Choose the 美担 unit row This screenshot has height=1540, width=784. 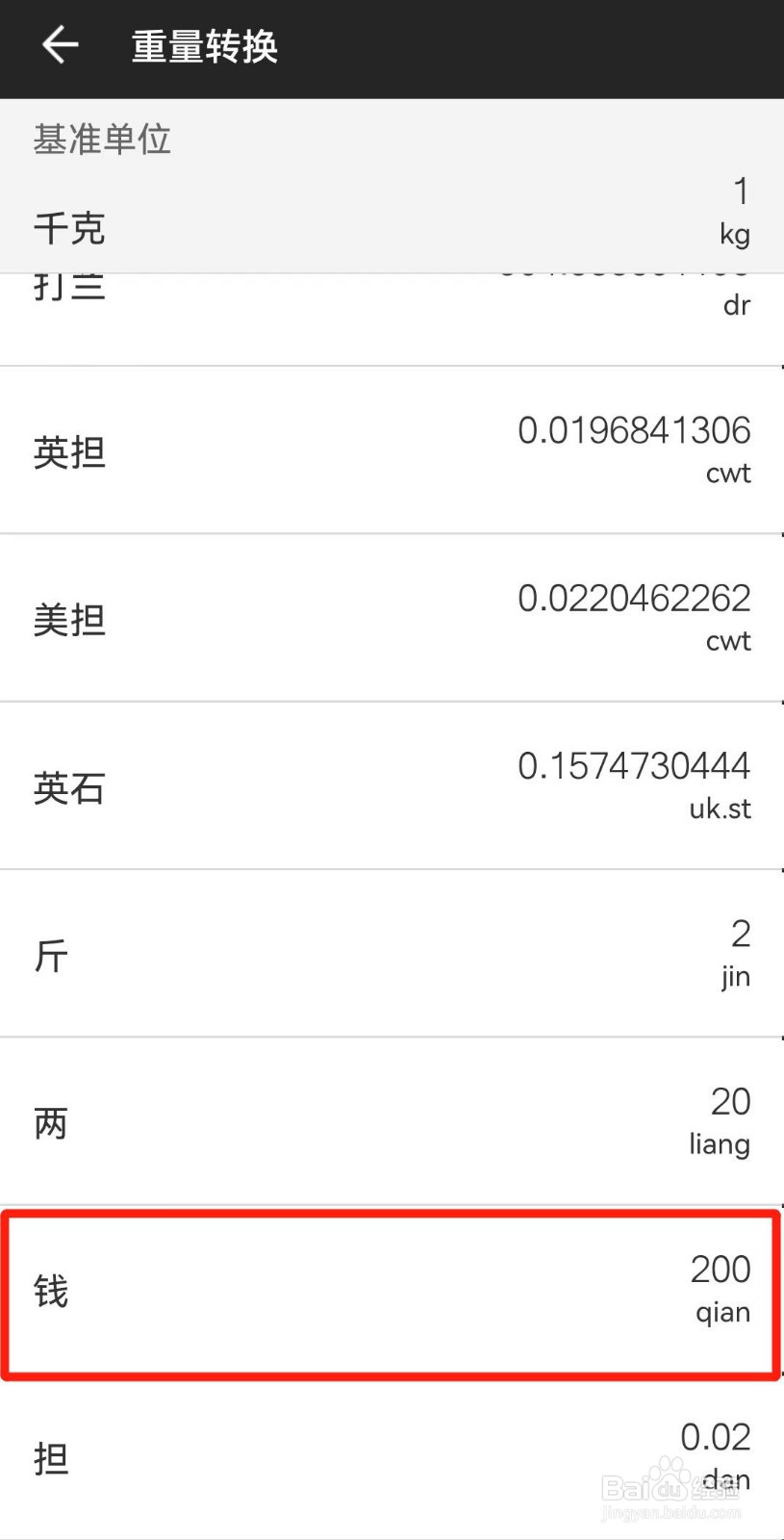coord(392,618)
